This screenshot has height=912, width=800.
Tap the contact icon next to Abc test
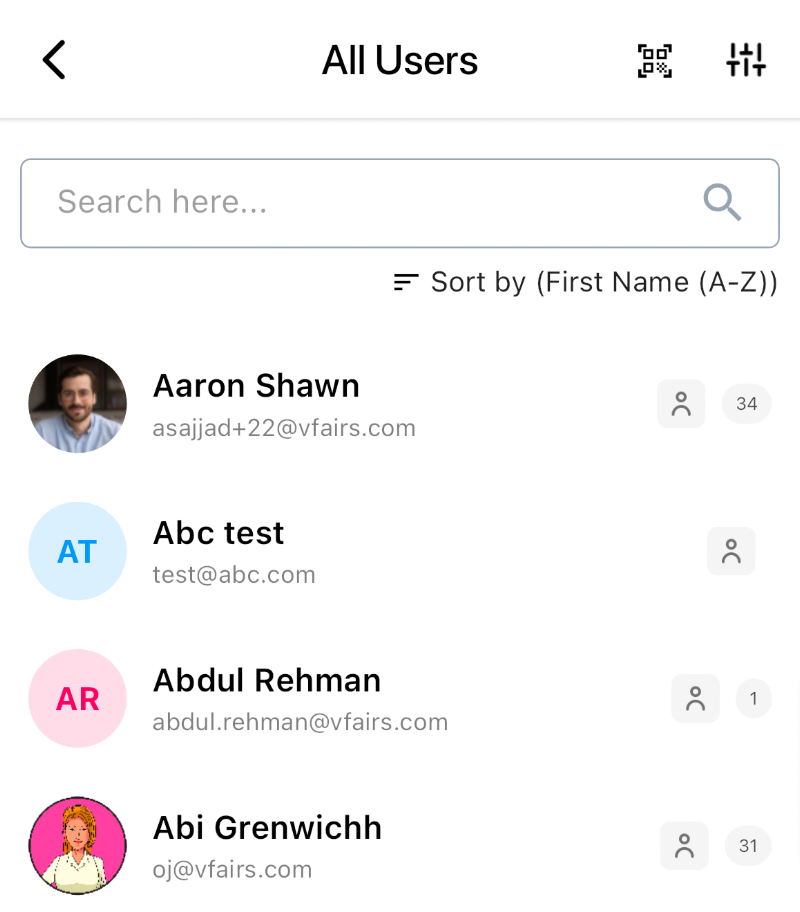[x=731, y=551]
